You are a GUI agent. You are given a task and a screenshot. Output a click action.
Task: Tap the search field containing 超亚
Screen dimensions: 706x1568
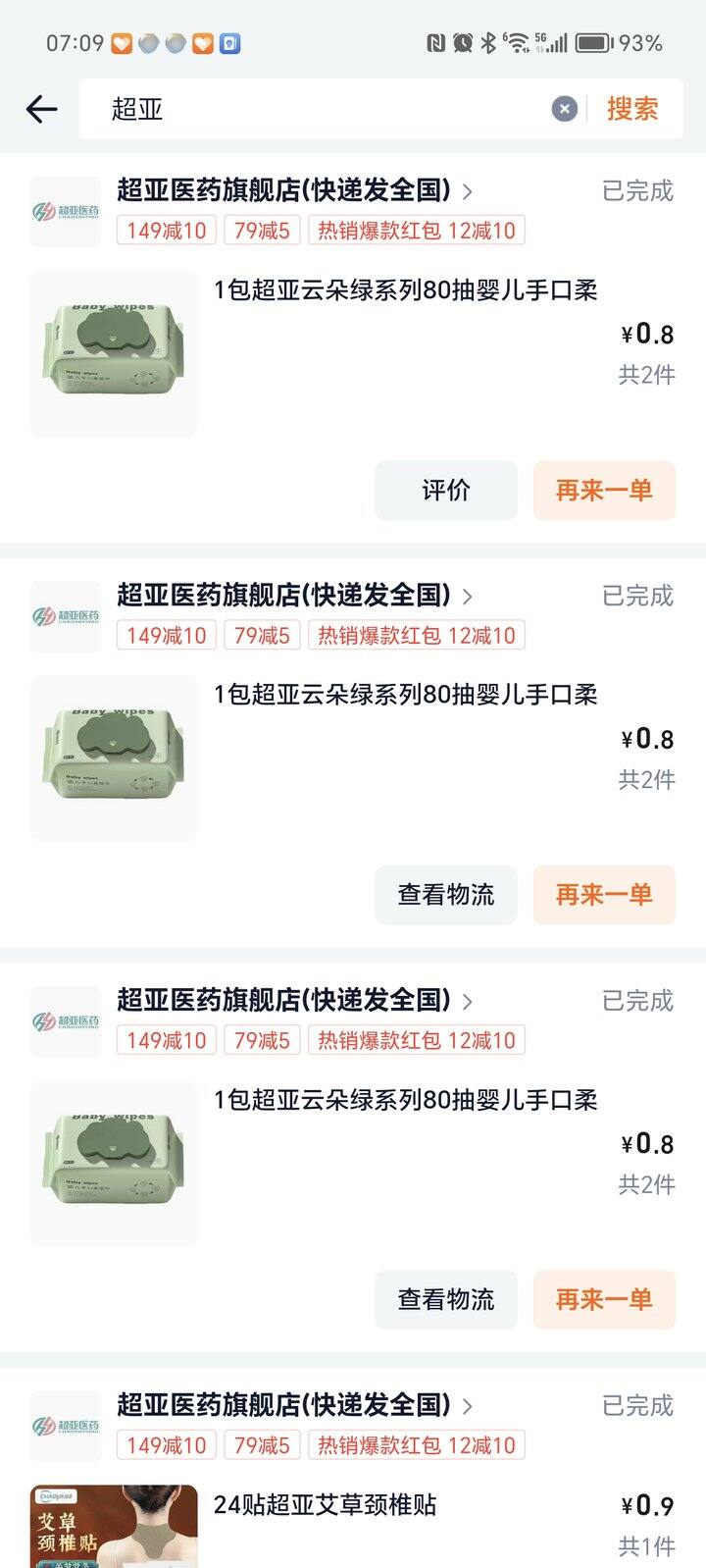click(324, 109)
